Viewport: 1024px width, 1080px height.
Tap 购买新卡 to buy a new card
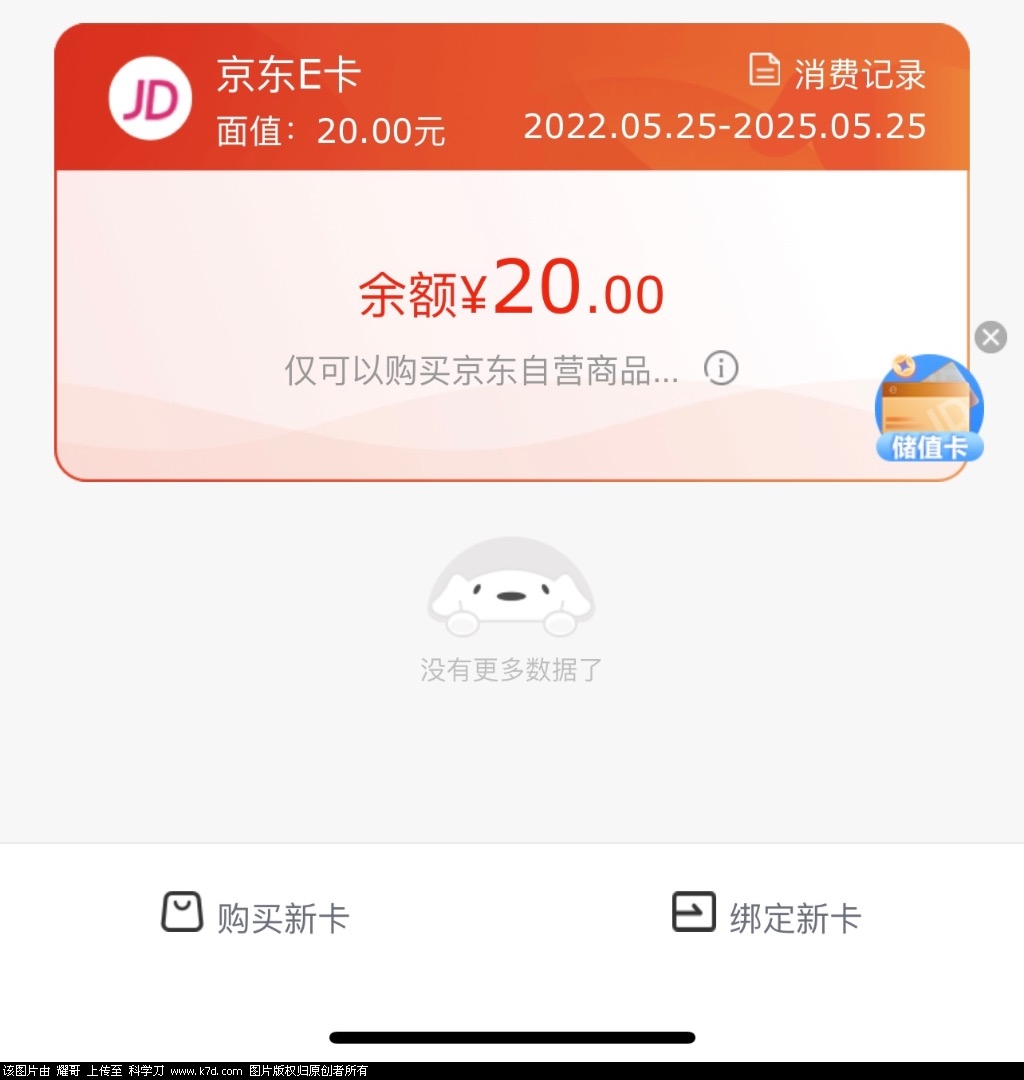coord(256,916)
